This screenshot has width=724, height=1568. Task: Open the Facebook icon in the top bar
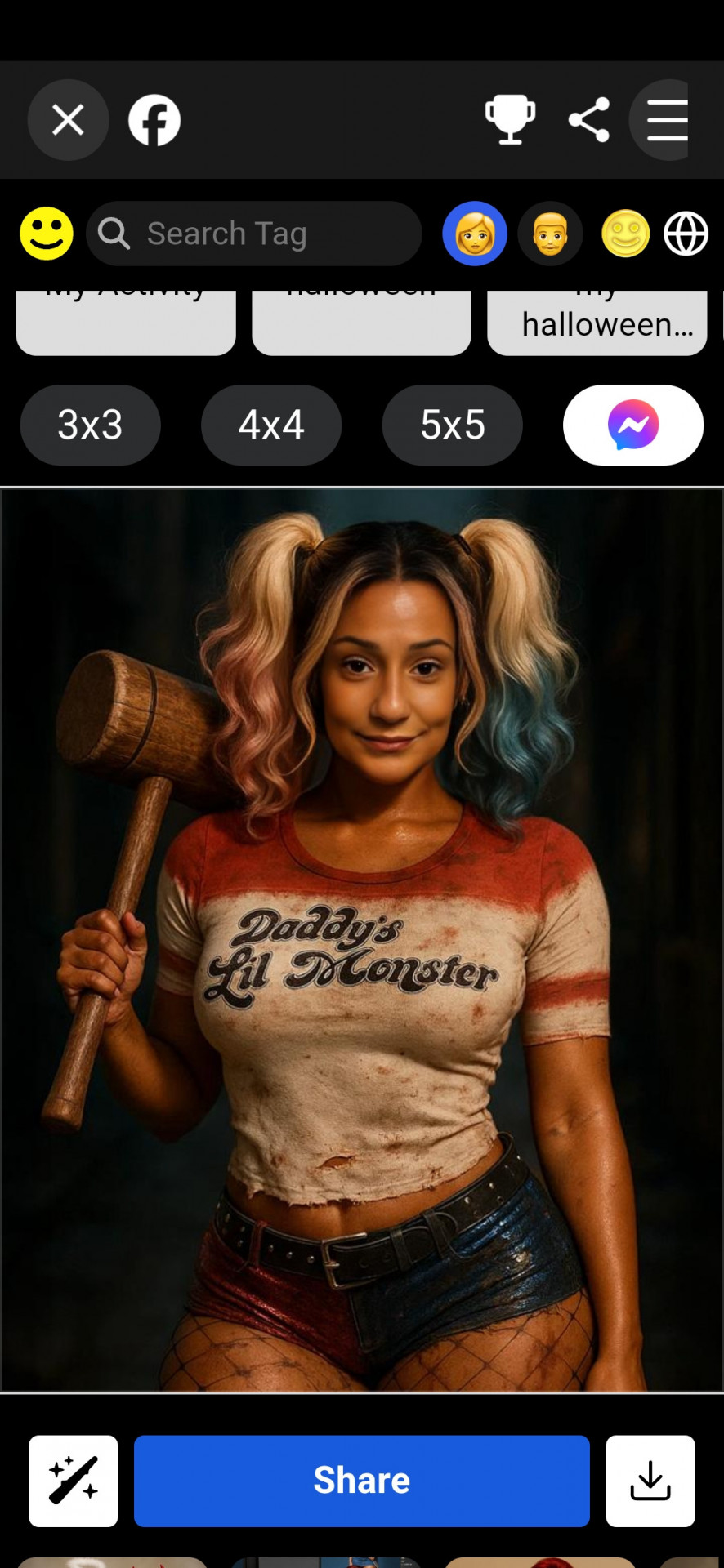coord(154,120)
